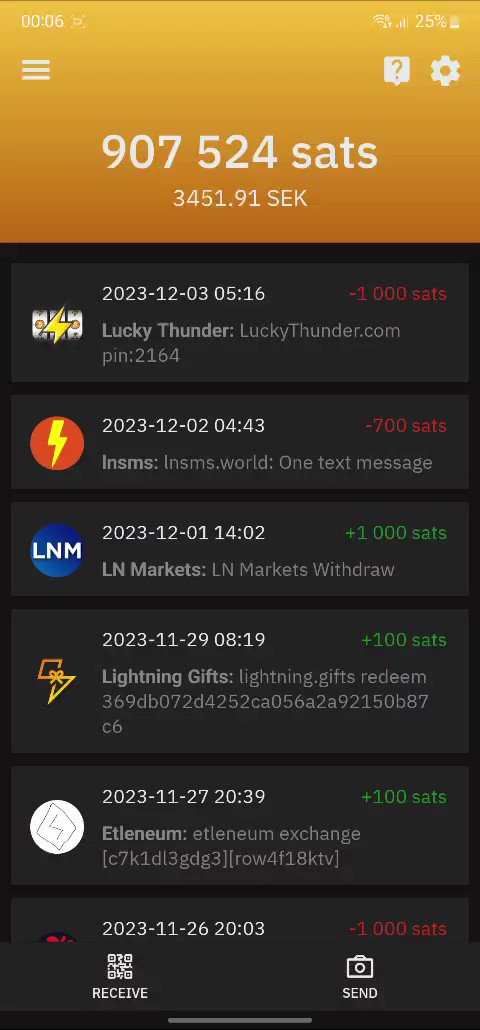Open the Etleneum exchange transaction

240,826
